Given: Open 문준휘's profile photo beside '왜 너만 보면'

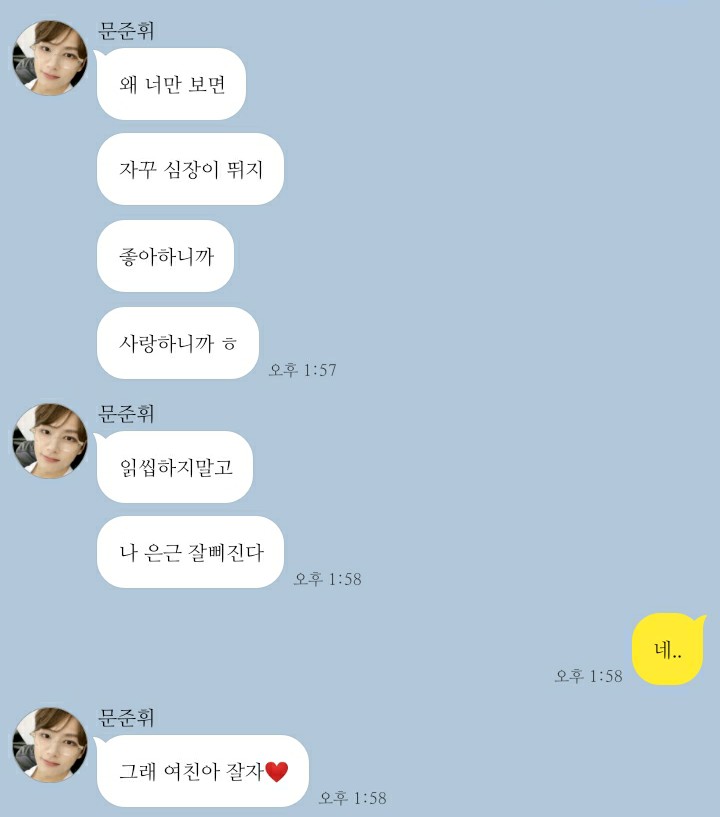Looking at the screenshot, I should coord(50,58).
